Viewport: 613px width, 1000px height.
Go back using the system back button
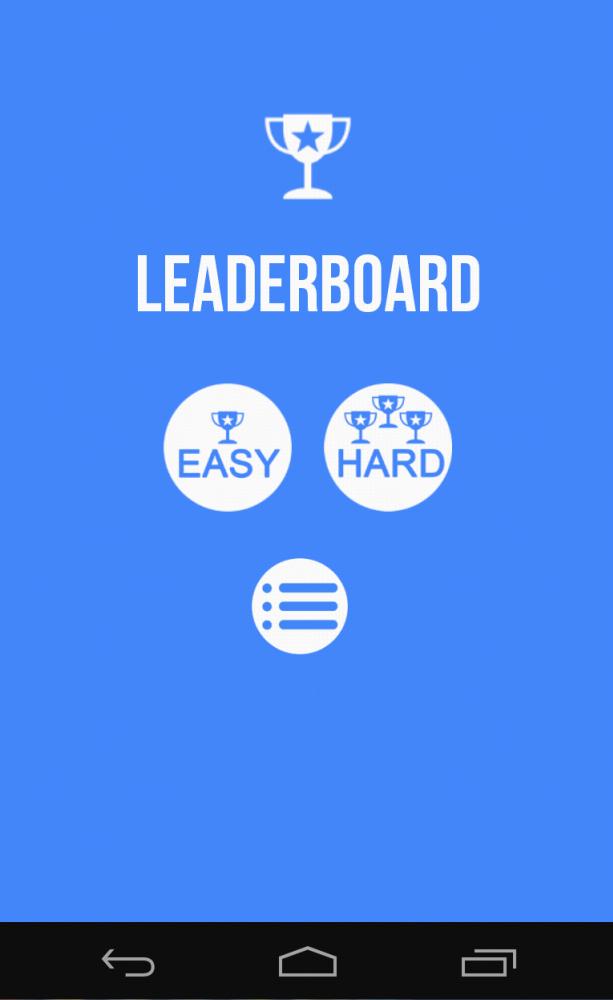(128, 962)
